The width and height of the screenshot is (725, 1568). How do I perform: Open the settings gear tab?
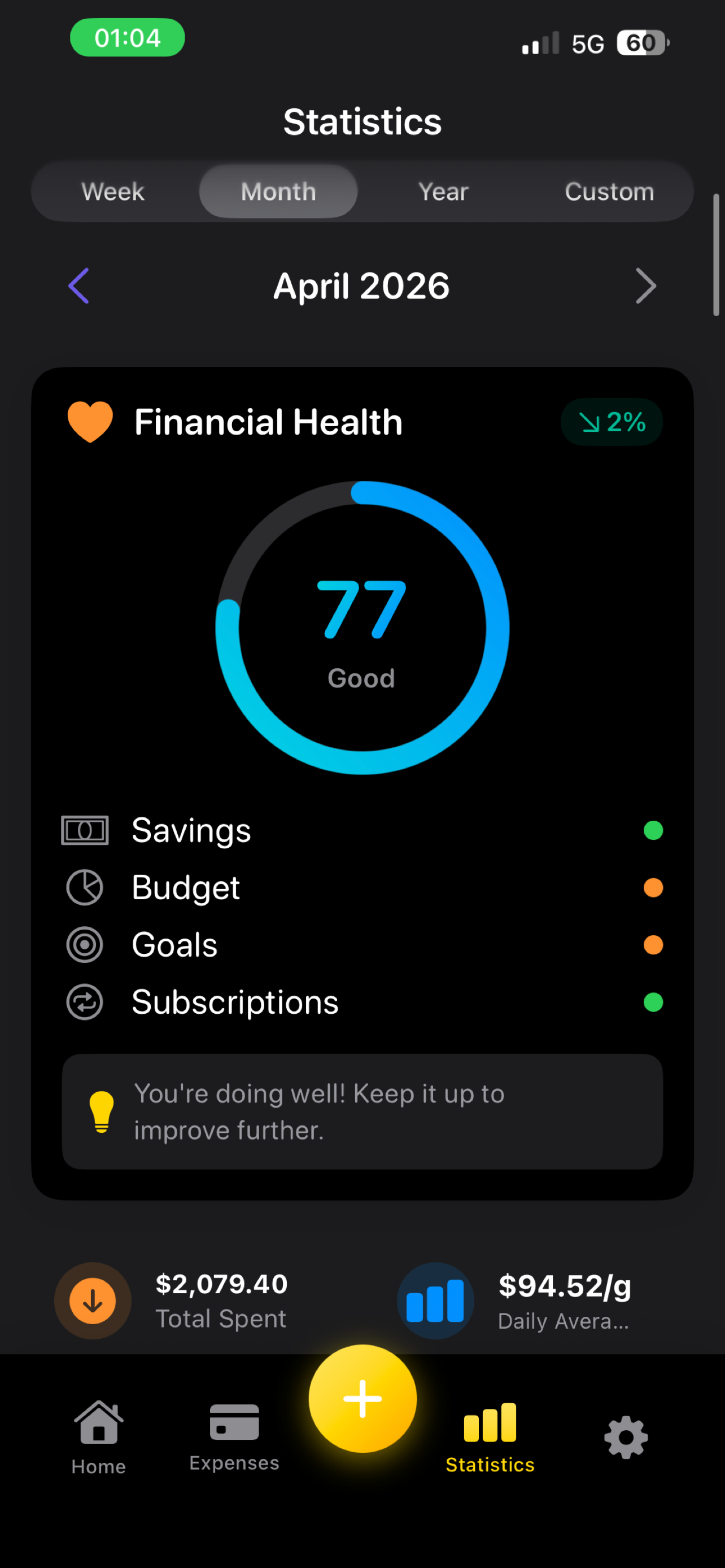tap(626, 1438)
